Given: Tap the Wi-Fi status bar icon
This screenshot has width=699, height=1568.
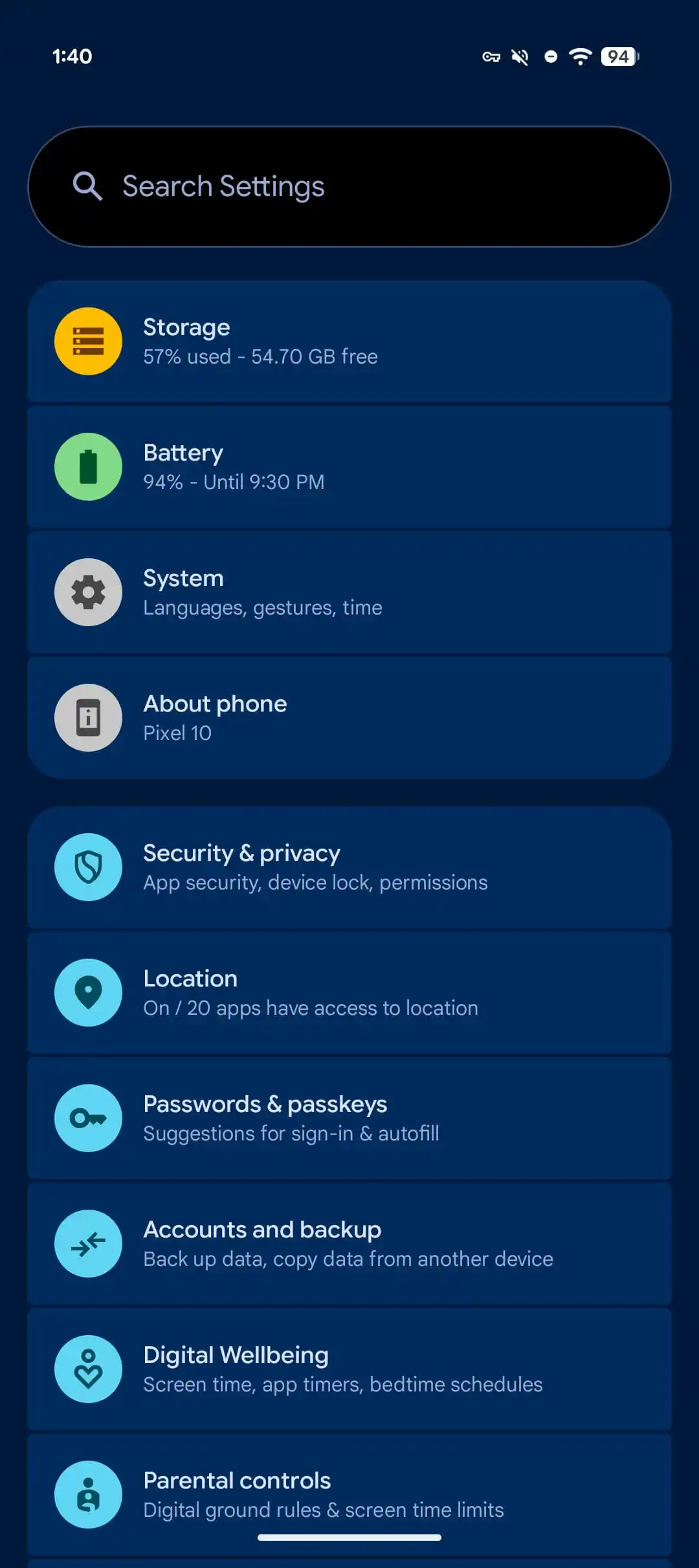Looking at the screenshot, I should (x=581, y=57).
